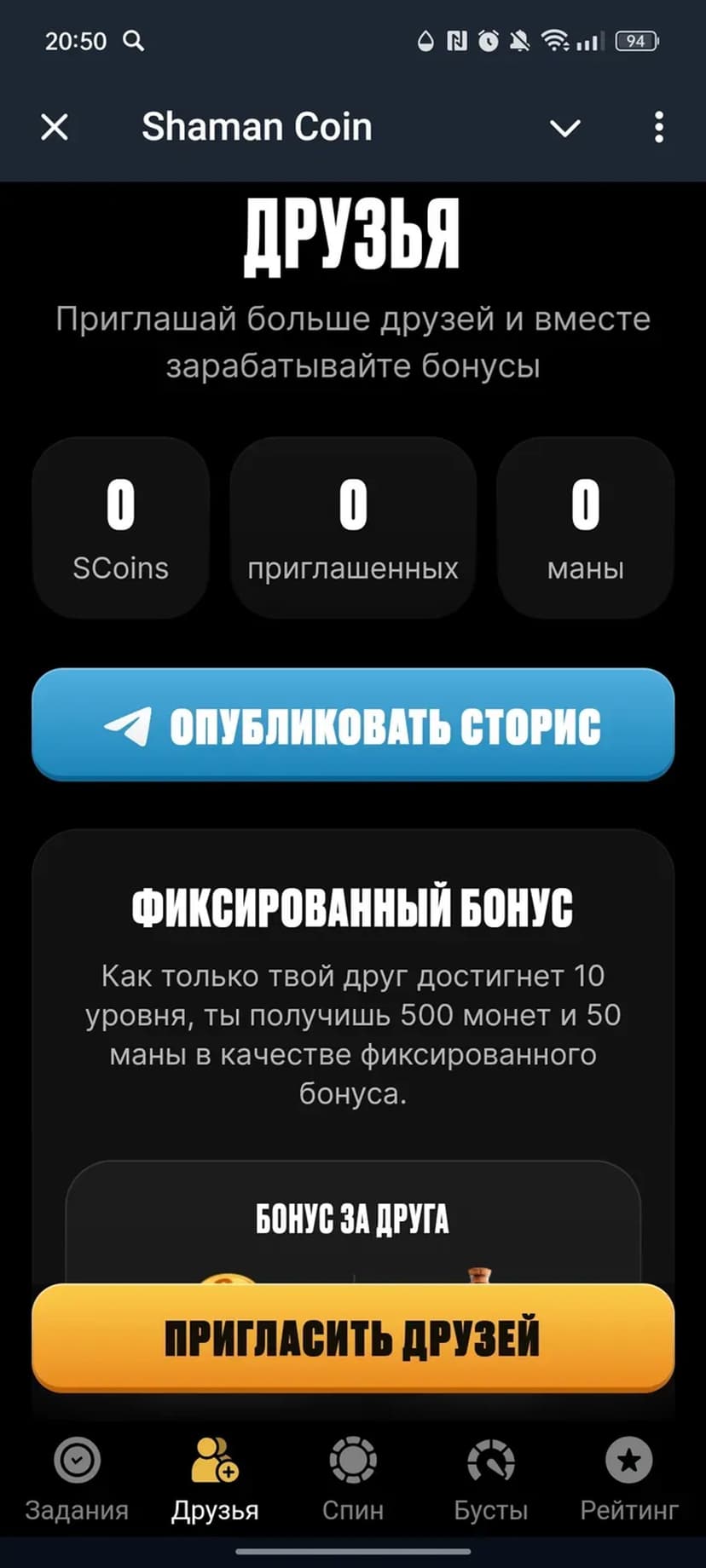
Task: Go to the Бусты tab
Action: pos(491,1479)
